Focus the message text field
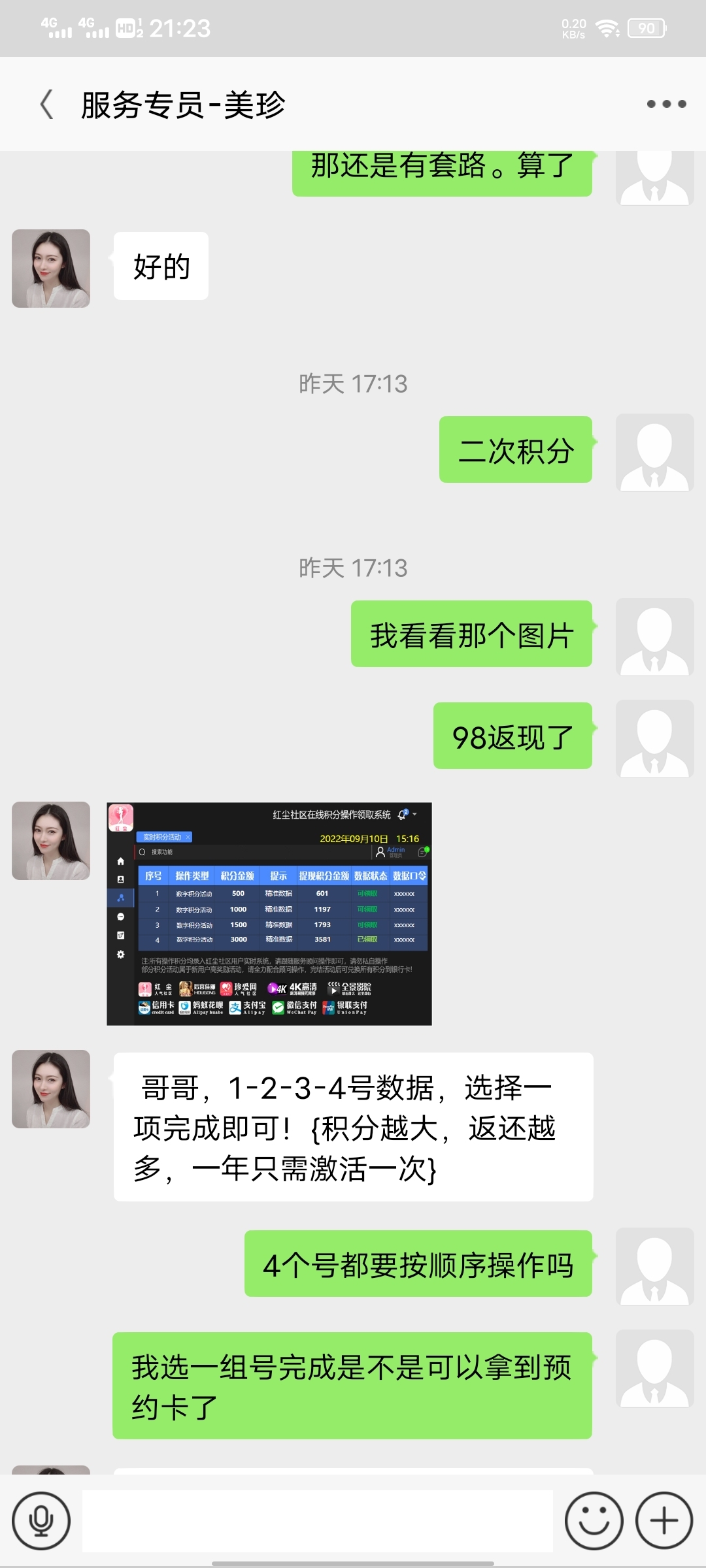 (x=317, y=1521)
